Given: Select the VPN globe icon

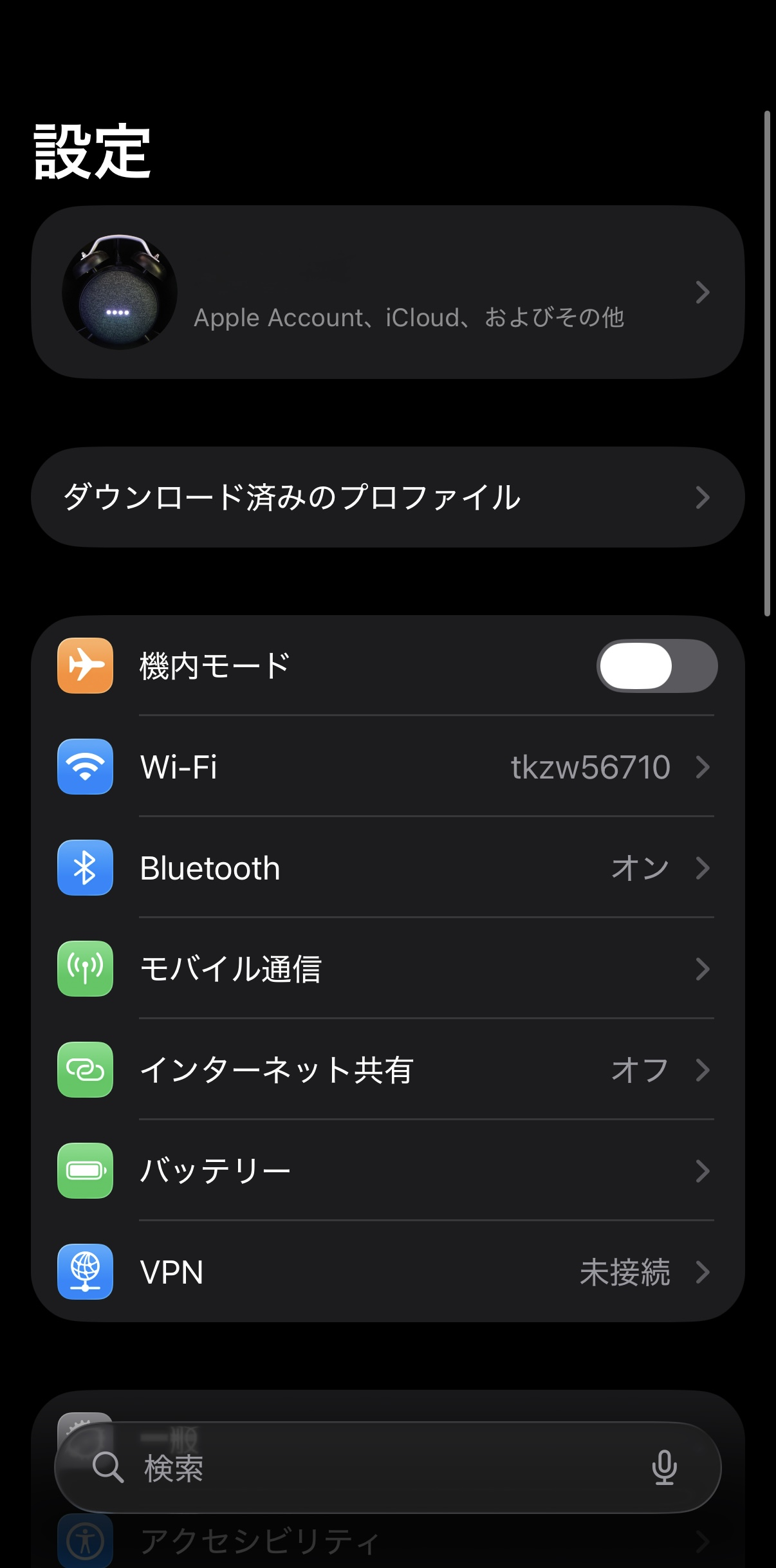Looking at the screenshot, I should coord(85,1272).
